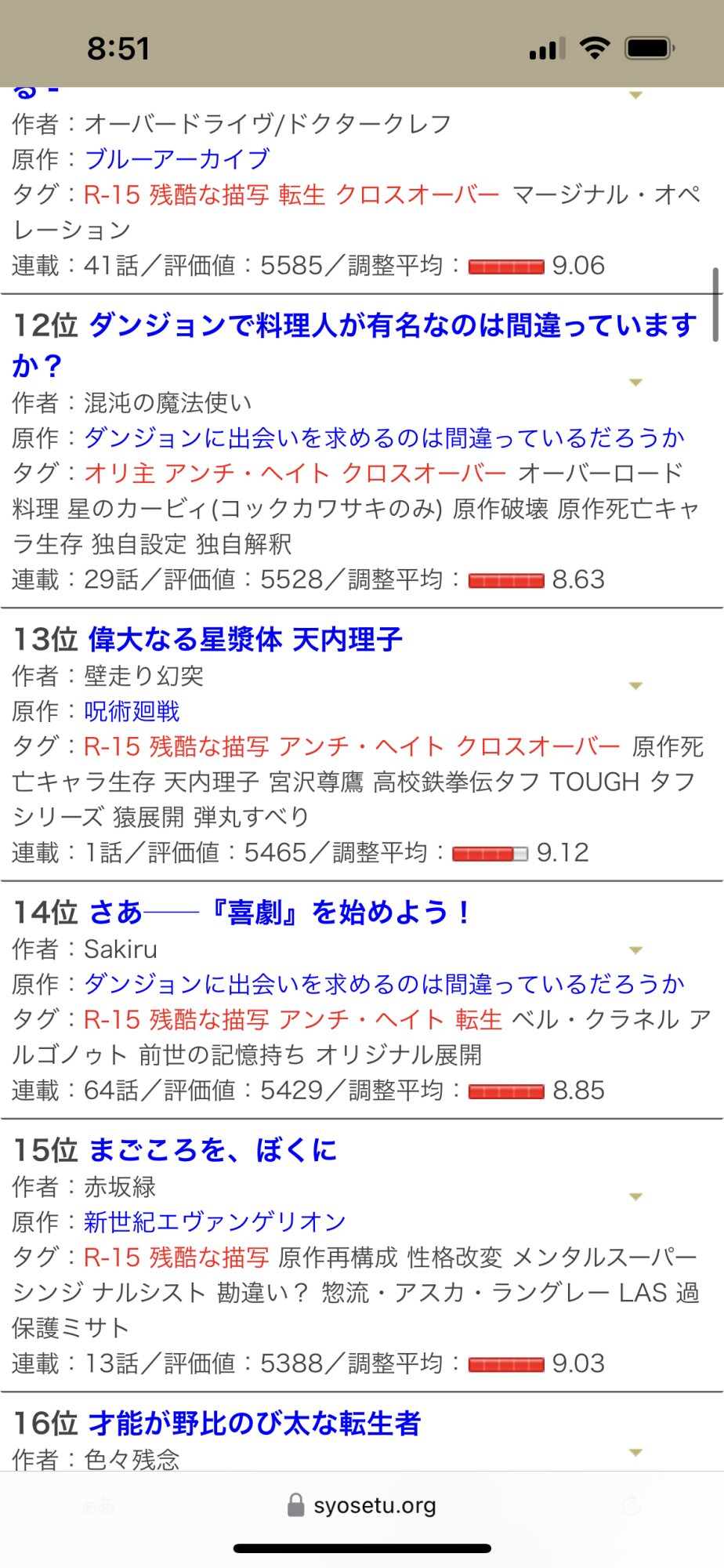Expand the arrow beside the 14位 entry
The image size is (724, 1568).
pyautogui.click(x=636, y=950)
